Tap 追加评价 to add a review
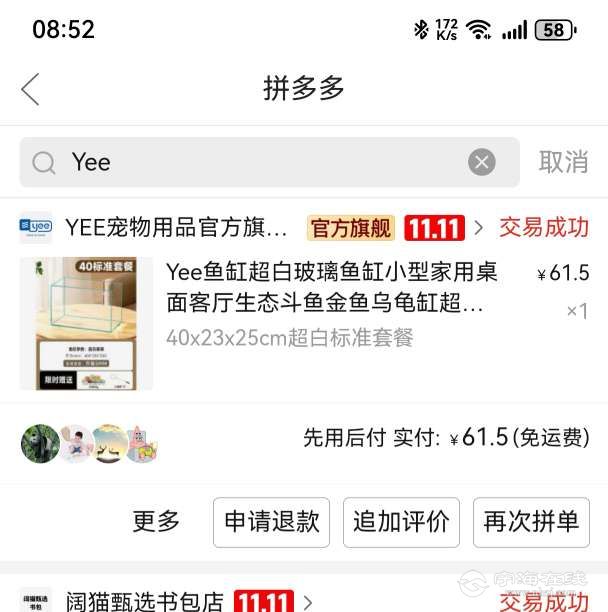 pyautogui.click(x=401, y=522)
